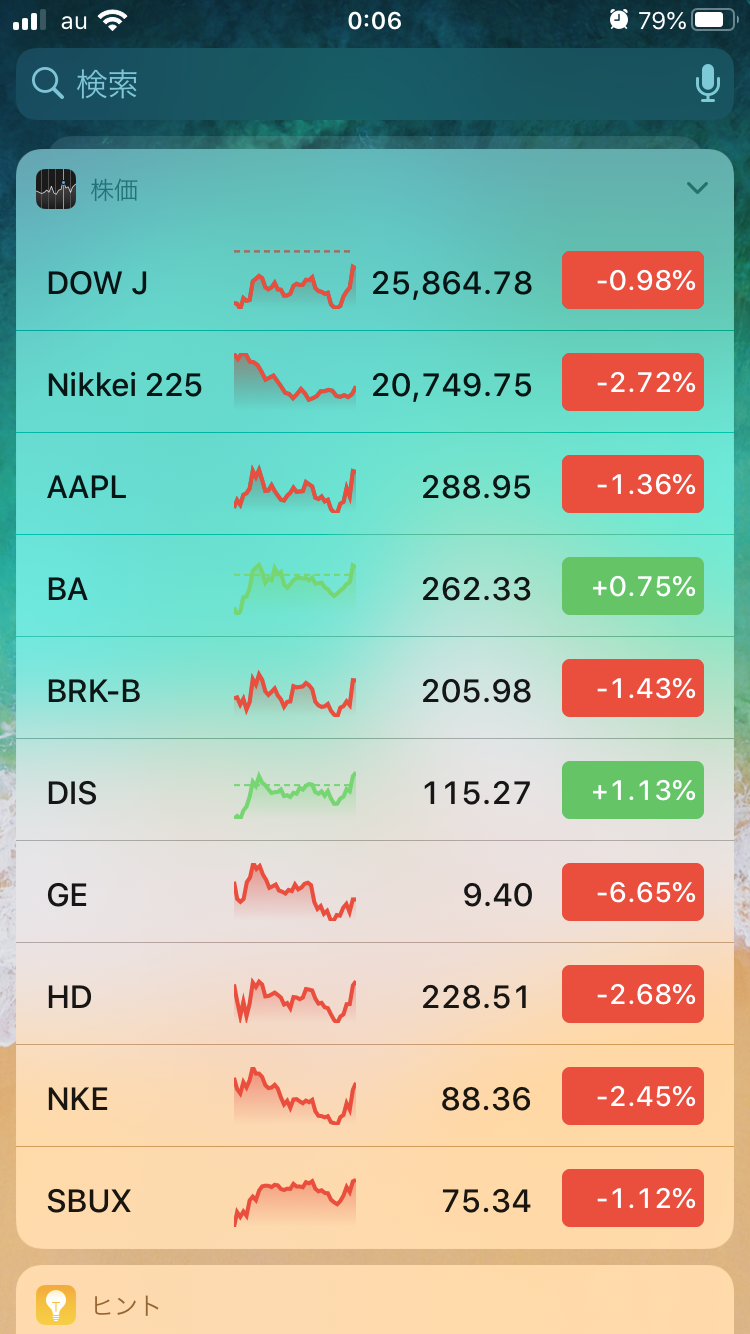Viewport: 750px width, 1334px height.
Task: Select the BA stock row
Action: click(375, 588)
